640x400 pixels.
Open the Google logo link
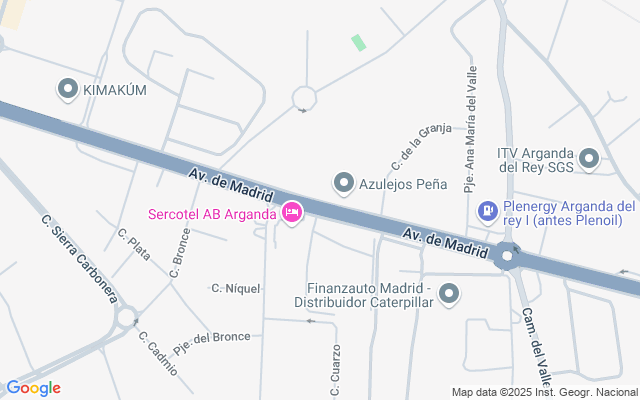click(x=33, y=388)
